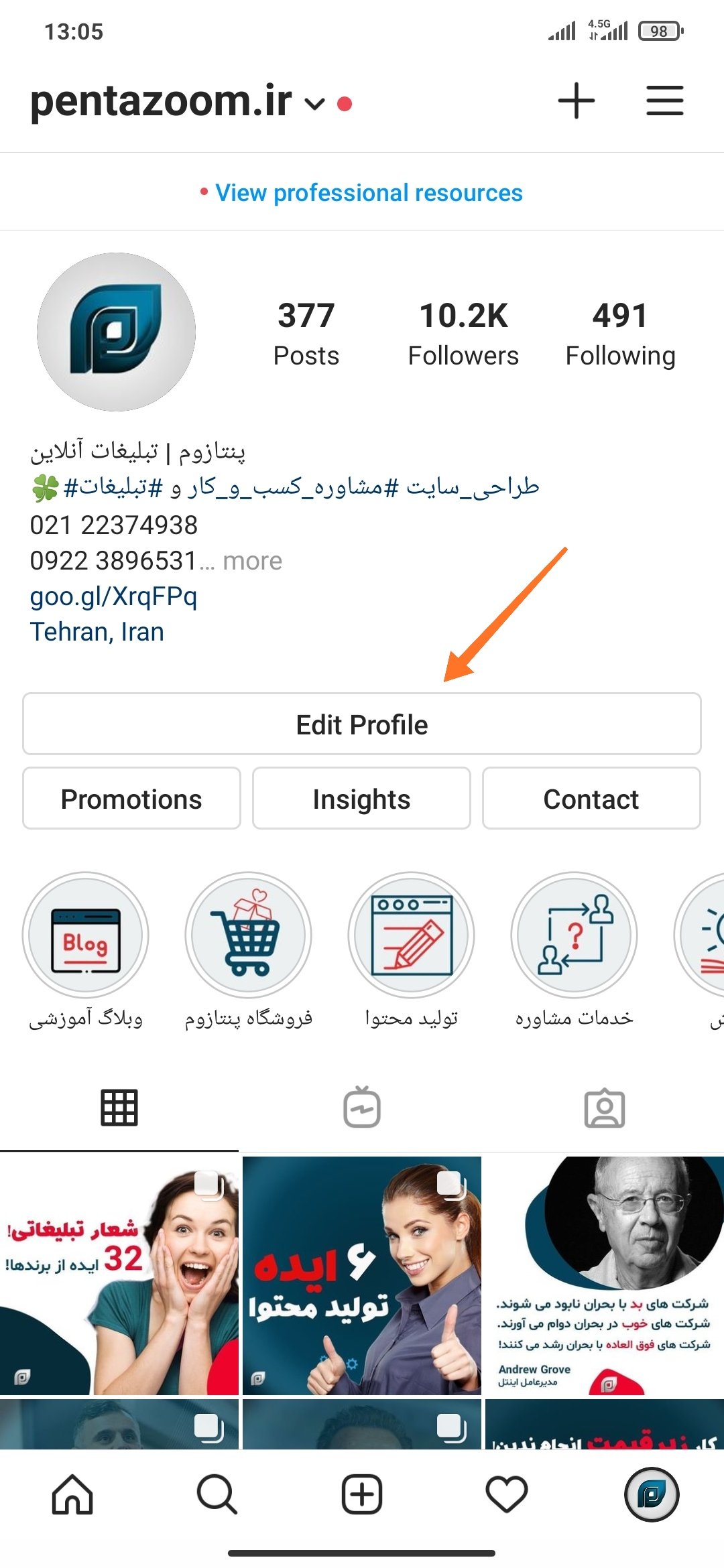Open the Blog story highlight
724x1568 pixels.
86,935
